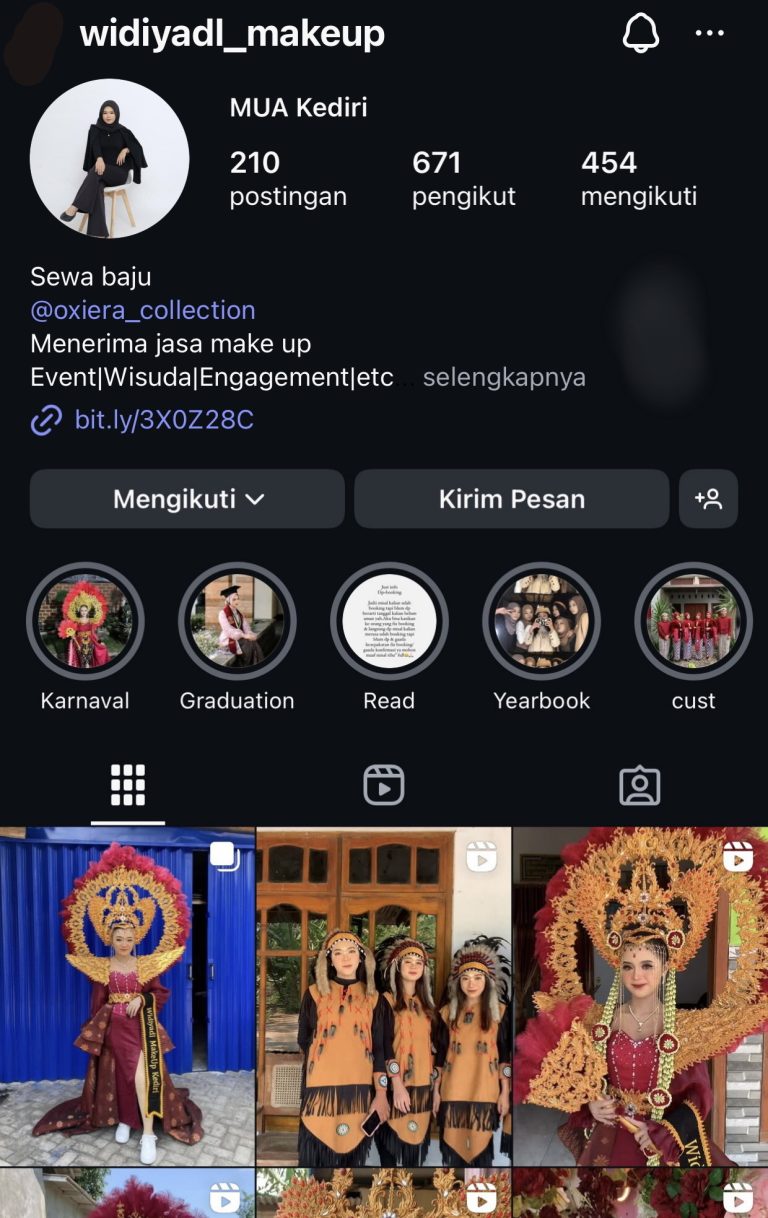The image size is (768, 1218).
Task: Open the reel with golden crown close-up
Action: tap(640, 996)
